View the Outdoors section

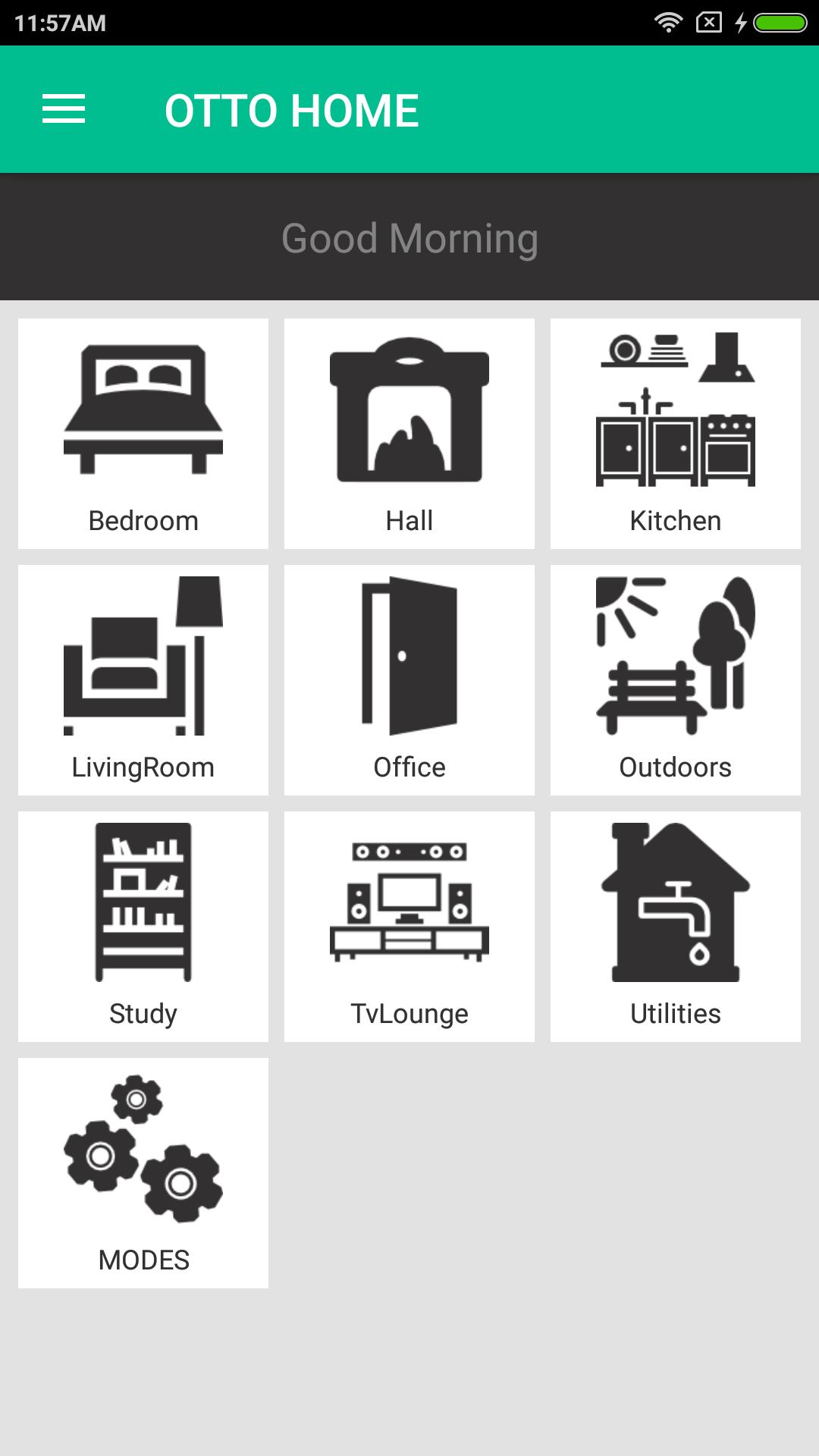tap(675, 680)
